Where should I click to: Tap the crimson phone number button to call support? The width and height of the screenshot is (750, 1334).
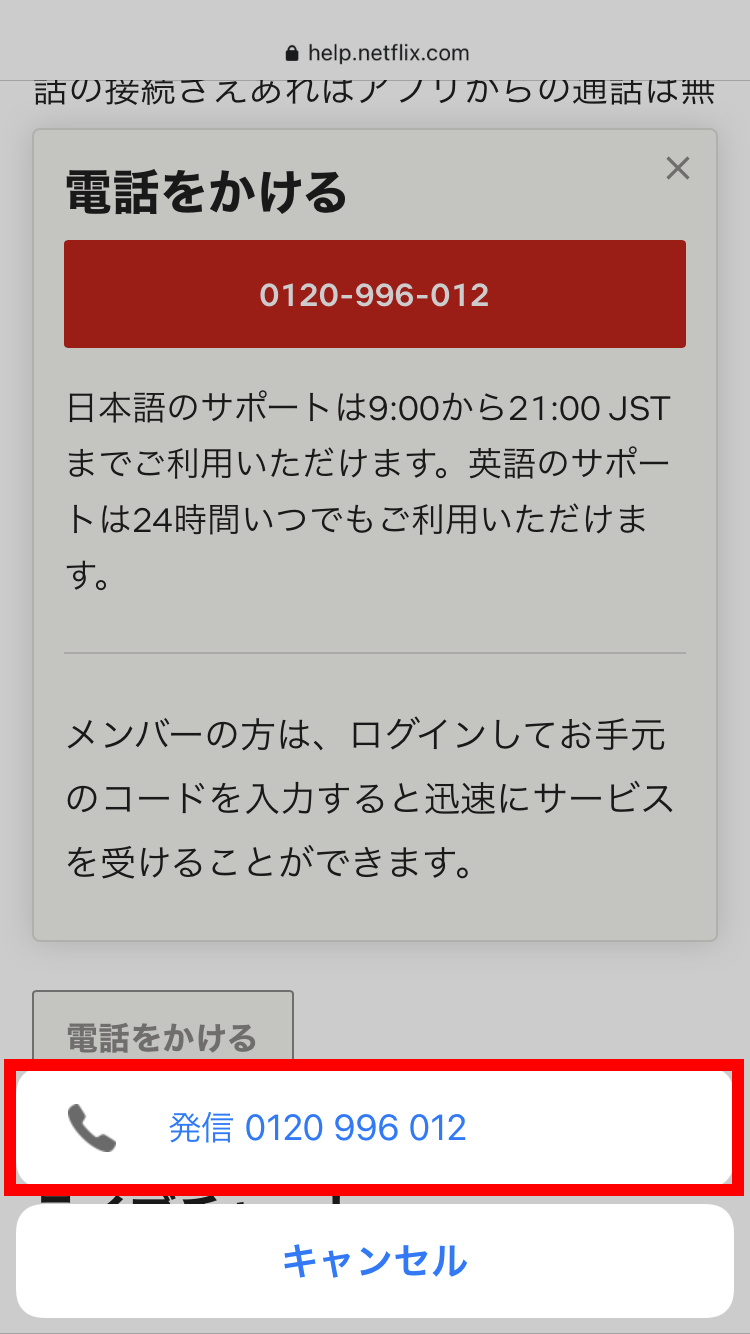point(375,293)
